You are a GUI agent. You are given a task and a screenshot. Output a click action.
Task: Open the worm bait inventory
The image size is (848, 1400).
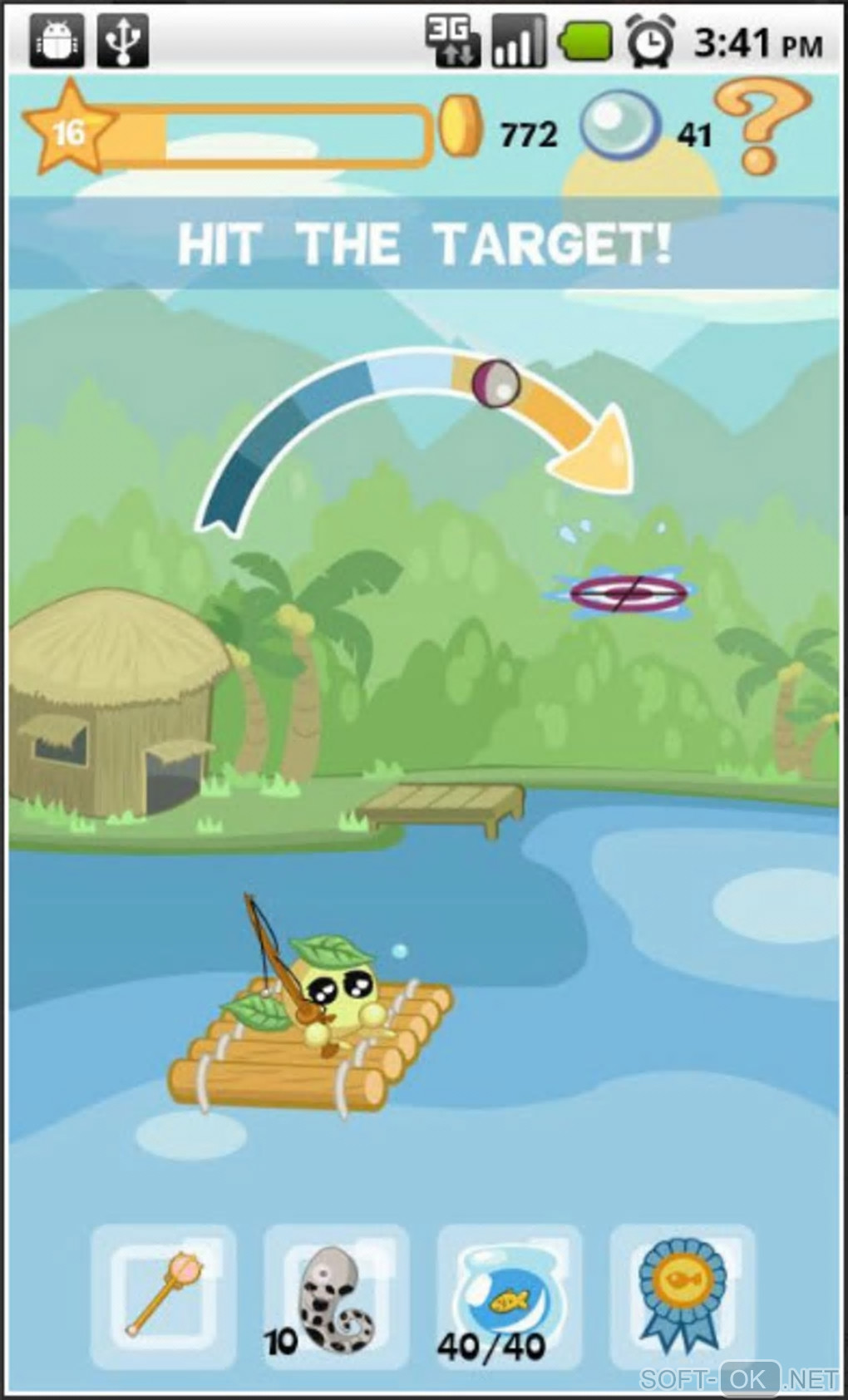[337, 1297]
